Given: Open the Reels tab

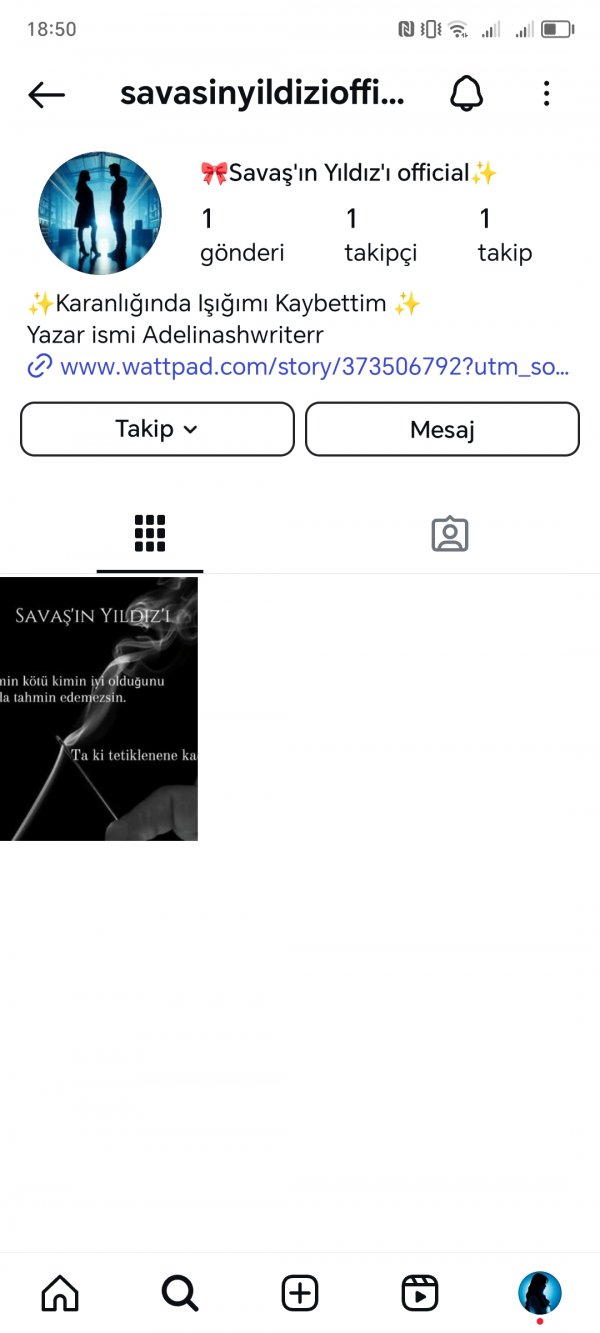Looking at the screenshot, I should tap(420, 1292).
